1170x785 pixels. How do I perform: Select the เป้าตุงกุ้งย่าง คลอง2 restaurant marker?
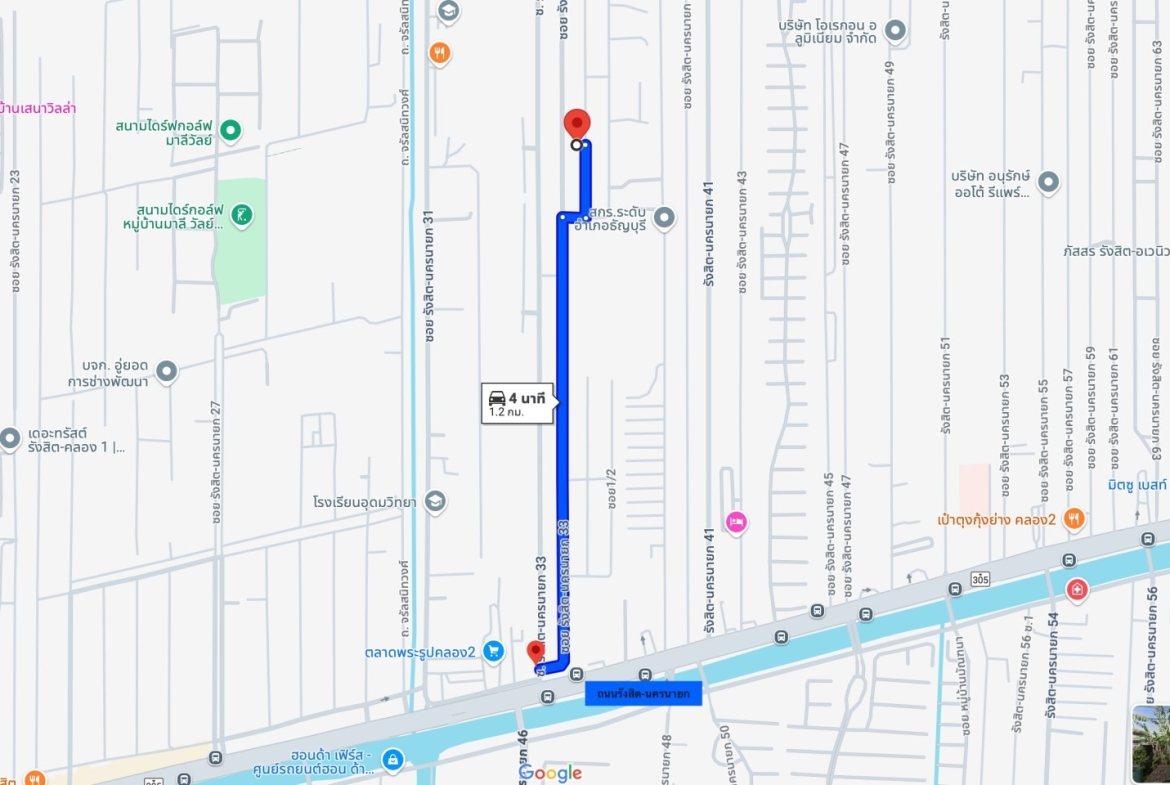point(1073,518)
